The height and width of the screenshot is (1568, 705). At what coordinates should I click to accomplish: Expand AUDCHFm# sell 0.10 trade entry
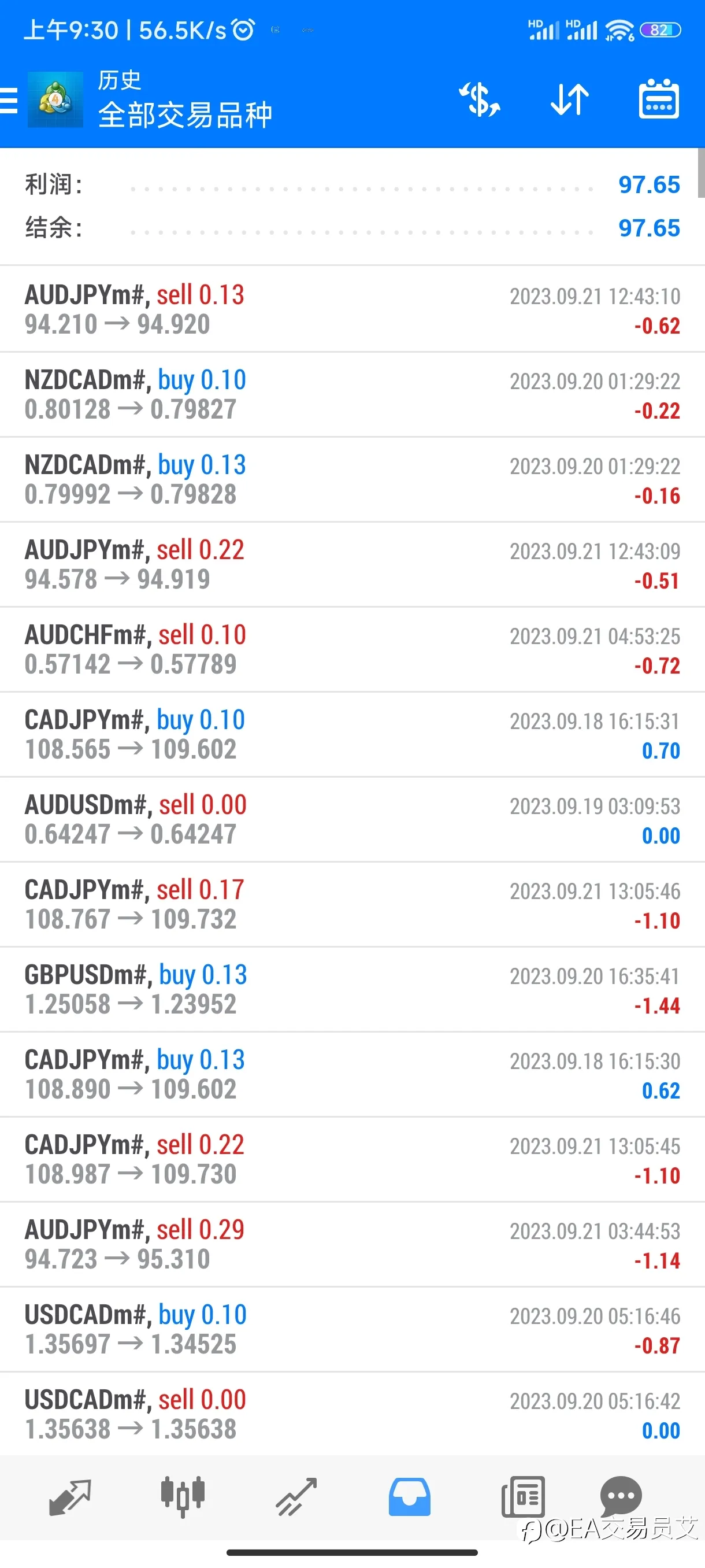pyautogui.click(x=352, y=649)
